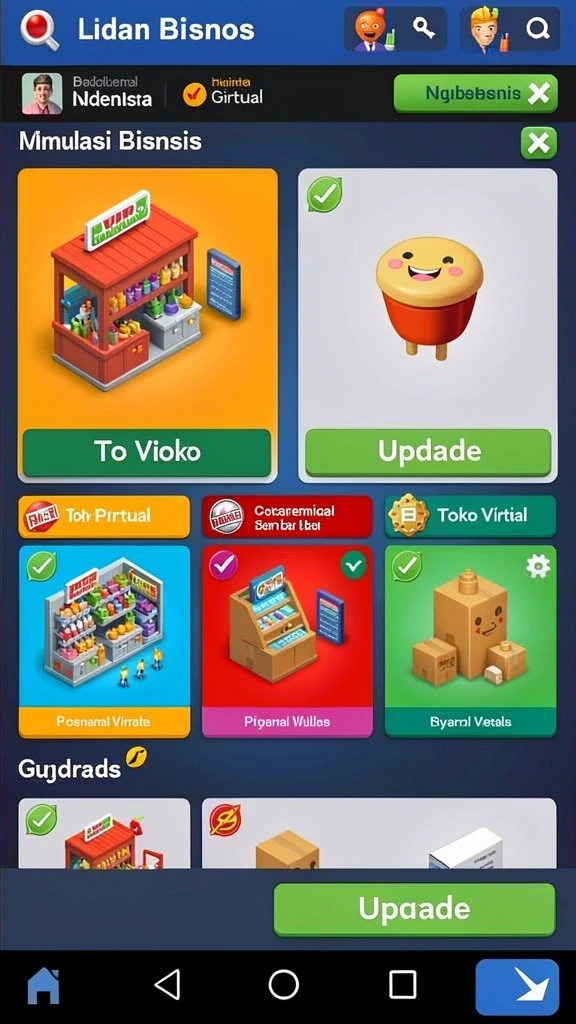Open the Ndenista profile avatar
576x1024 pixels.
(42, 94)
